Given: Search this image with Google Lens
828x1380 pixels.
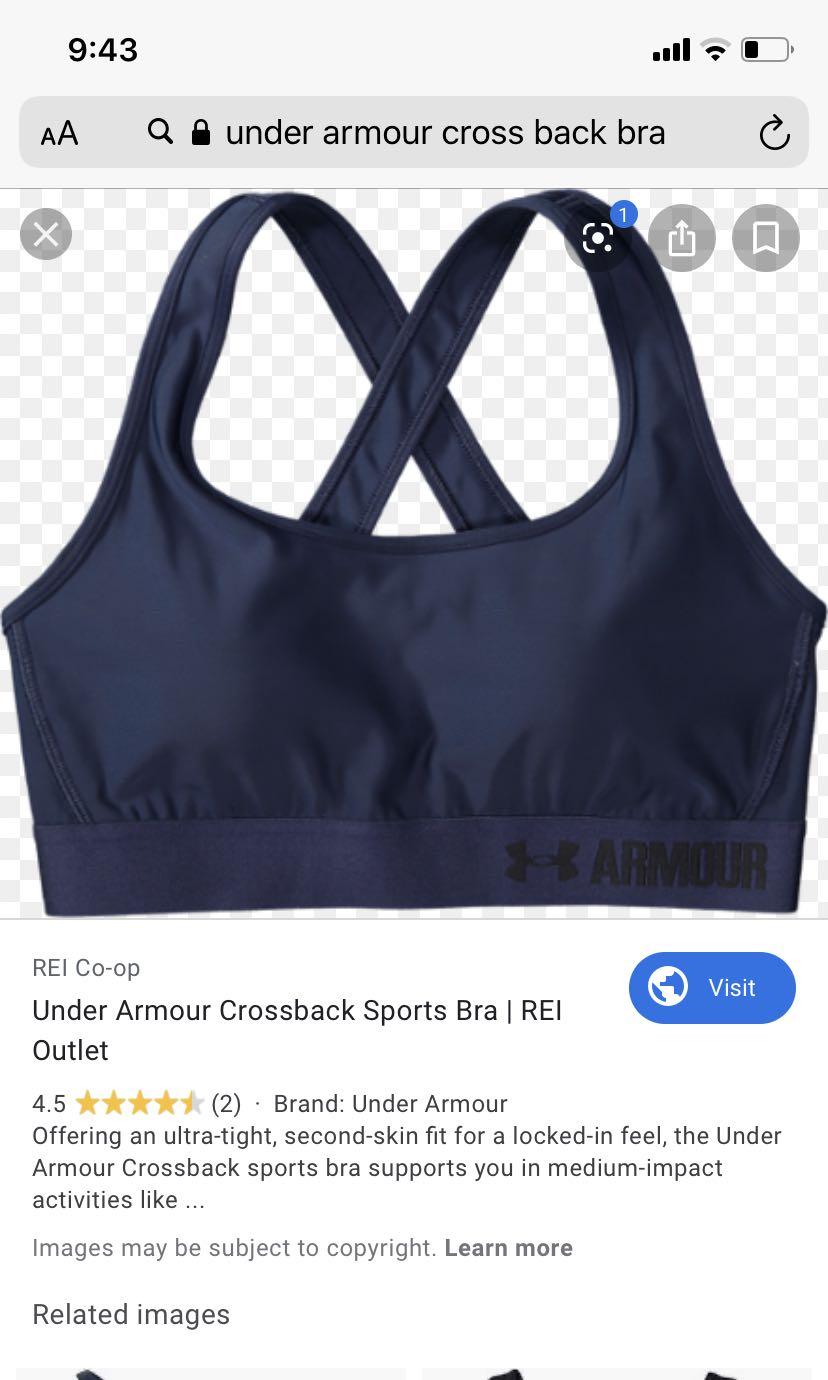Looking at the screenshot, I should point(598,238).
